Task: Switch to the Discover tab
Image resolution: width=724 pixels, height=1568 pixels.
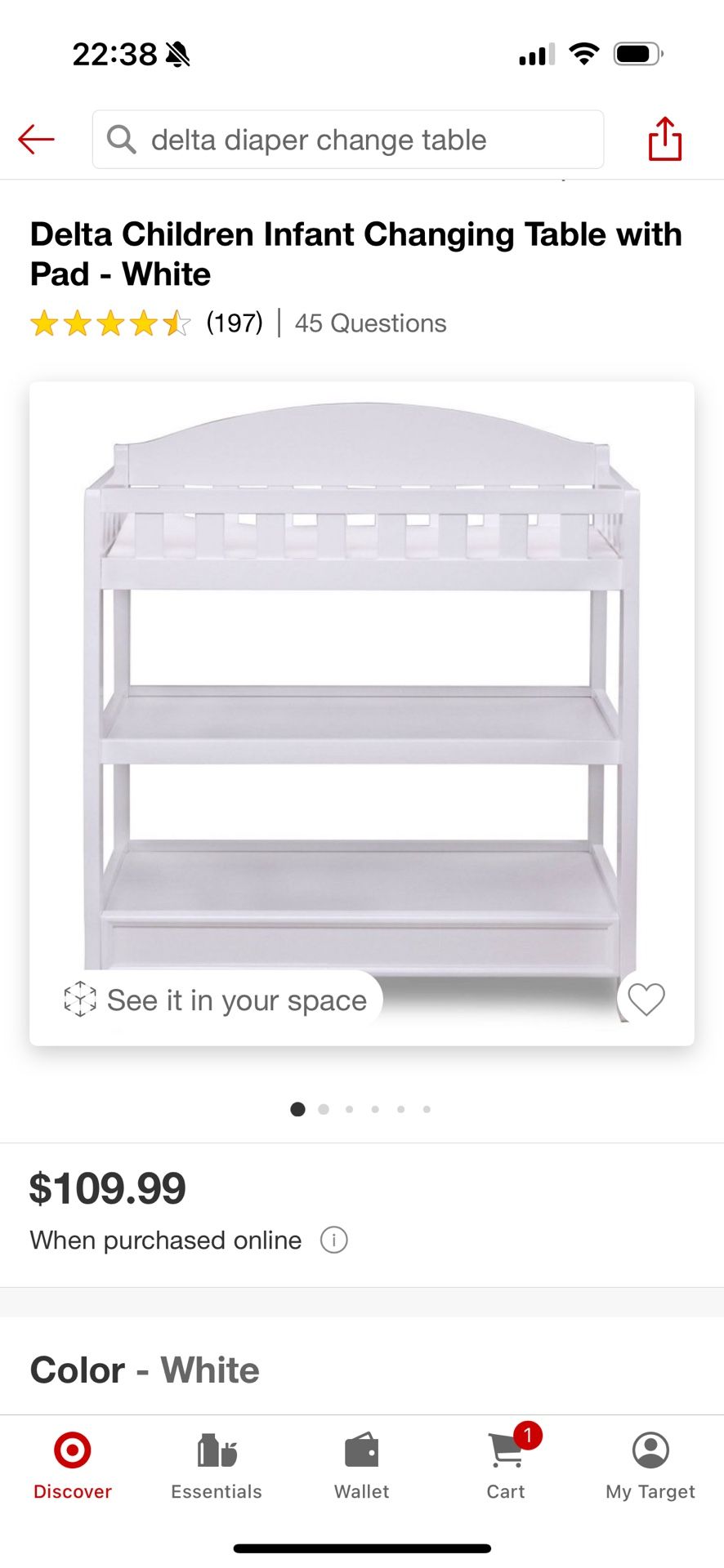Action: (x=73, y=1466)
